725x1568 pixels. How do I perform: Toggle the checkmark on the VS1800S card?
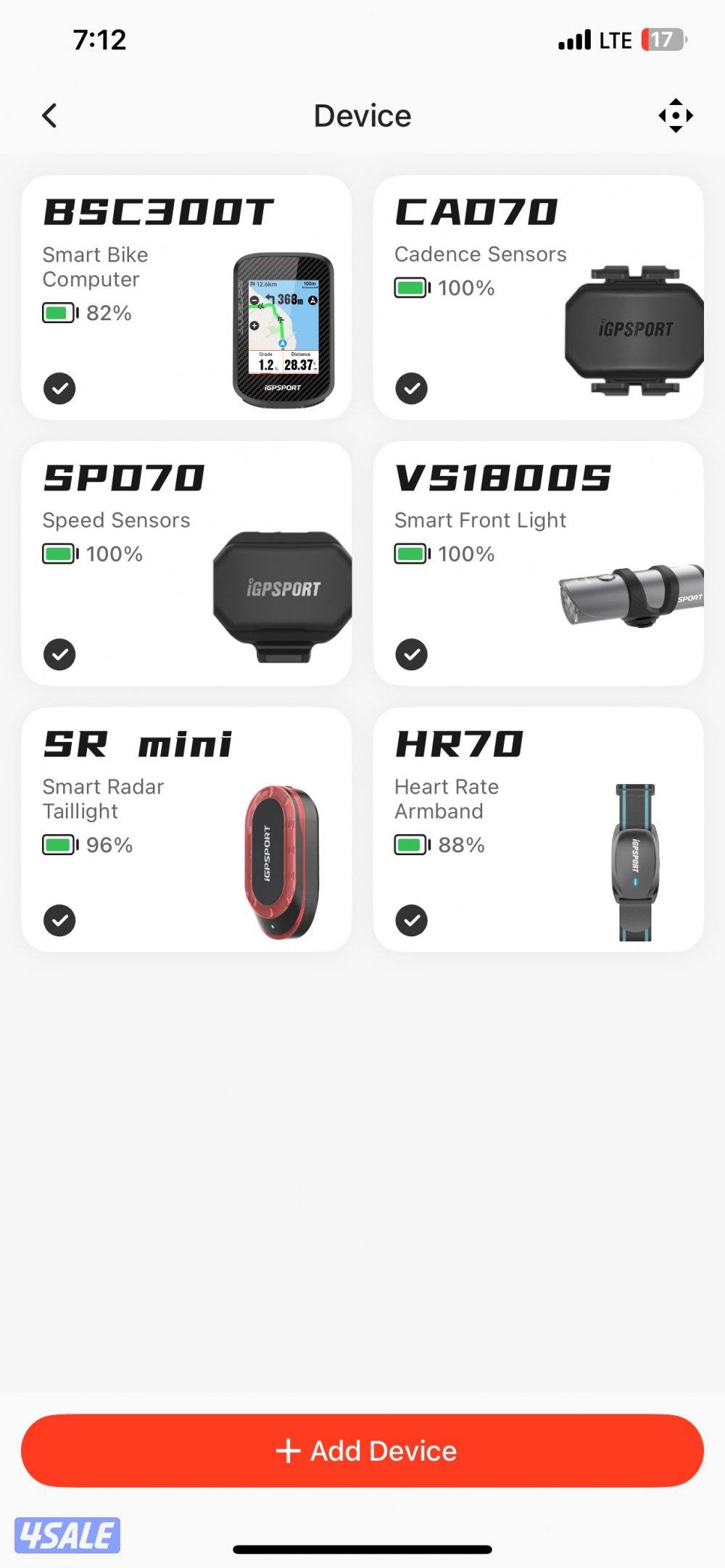coord(413,654)
